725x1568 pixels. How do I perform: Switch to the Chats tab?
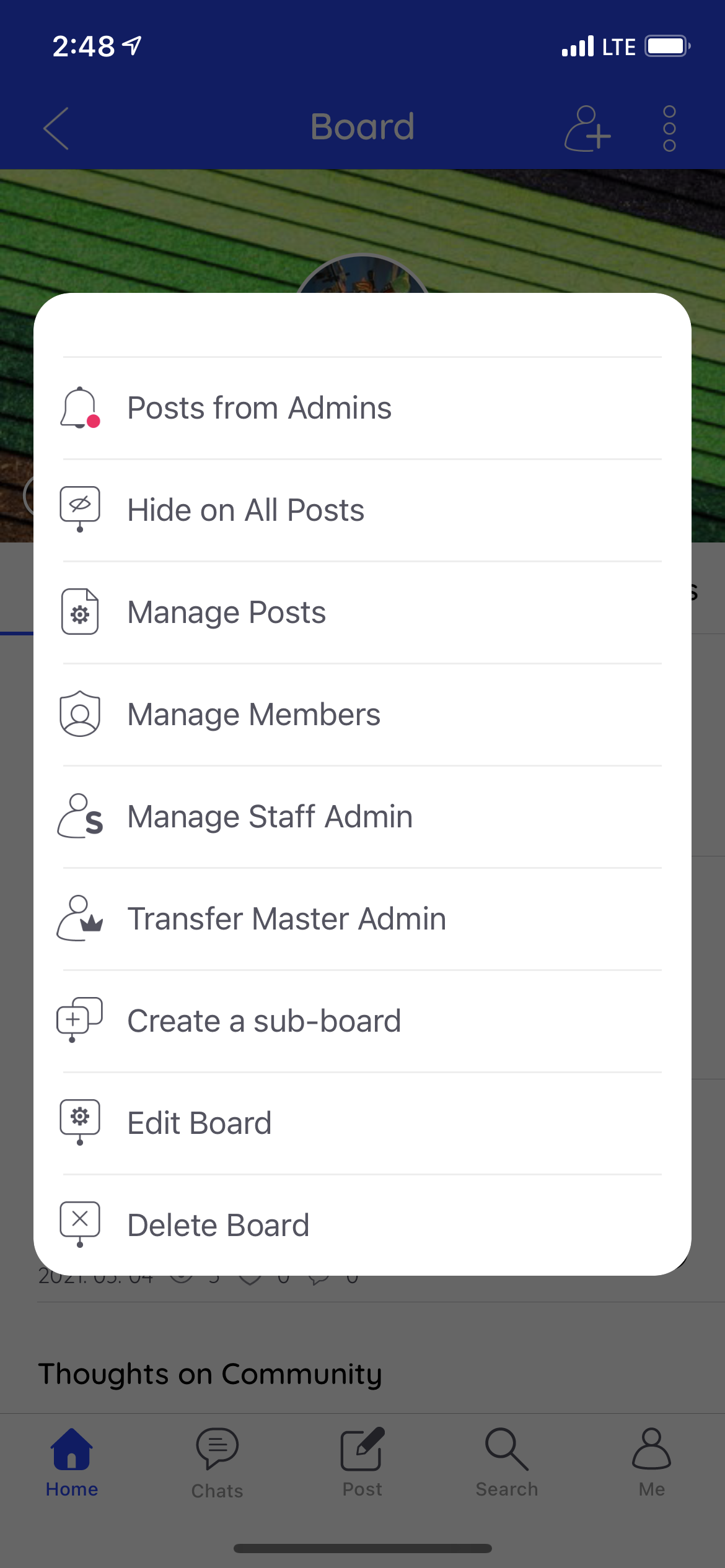point(217,1462)
